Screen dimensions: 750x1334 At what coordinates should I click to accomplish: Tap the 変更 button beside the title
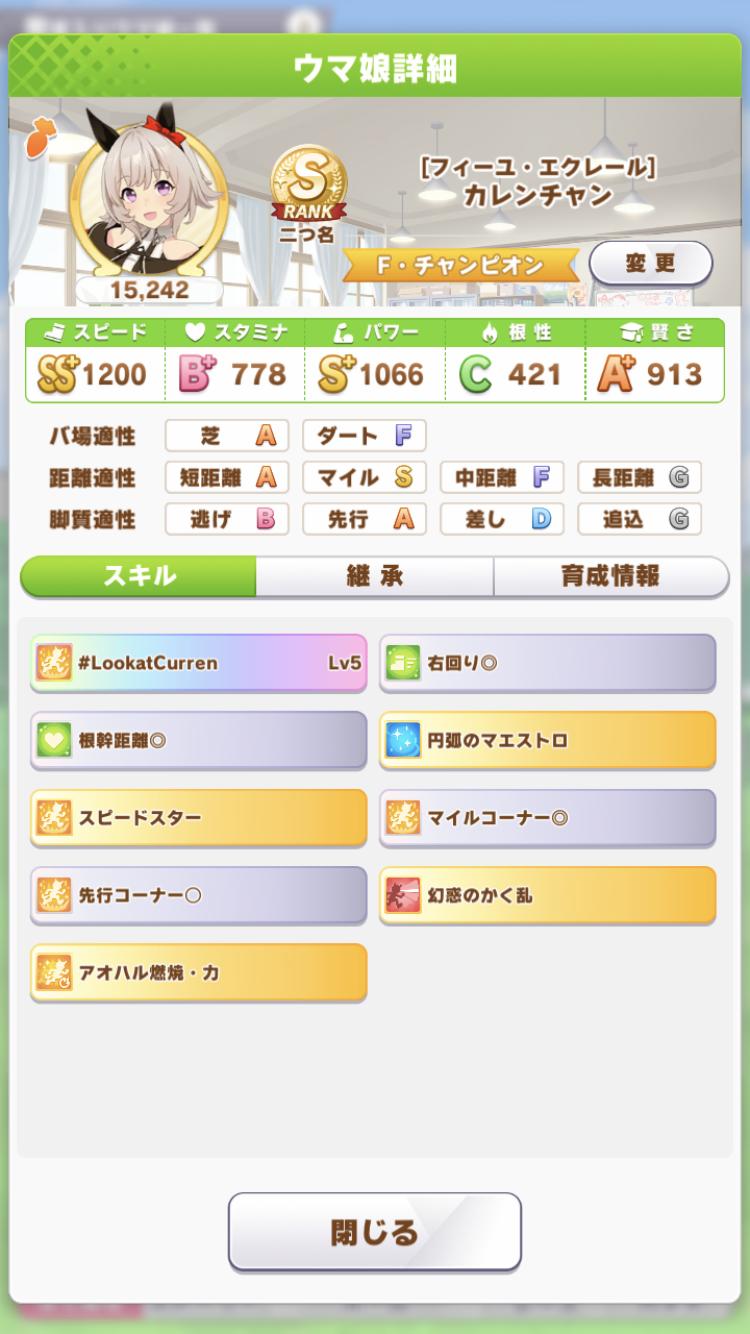coord(650,264)
